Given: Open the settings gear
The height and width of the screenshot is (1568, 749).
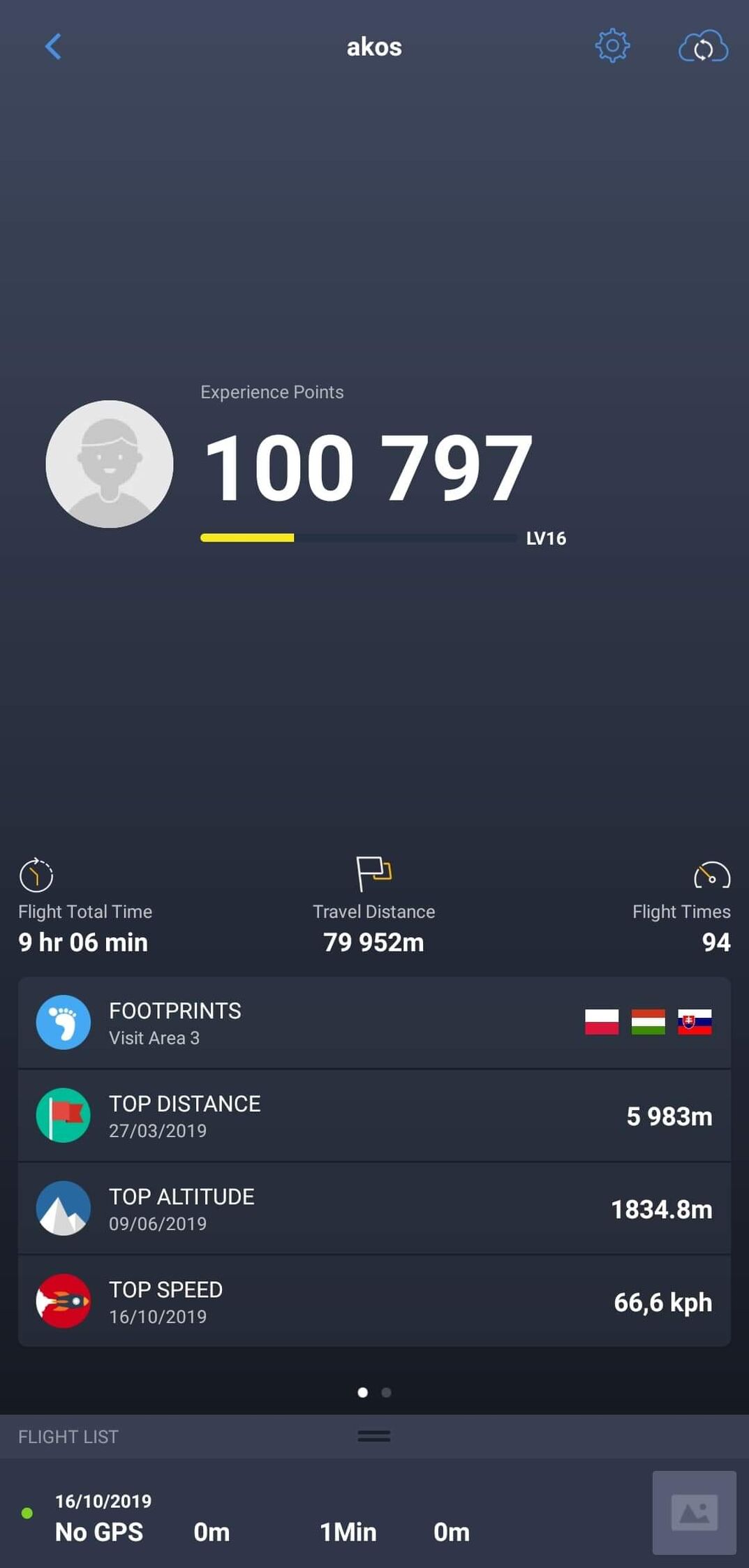Looking at the screenshot, I should [x=612, y=46].
